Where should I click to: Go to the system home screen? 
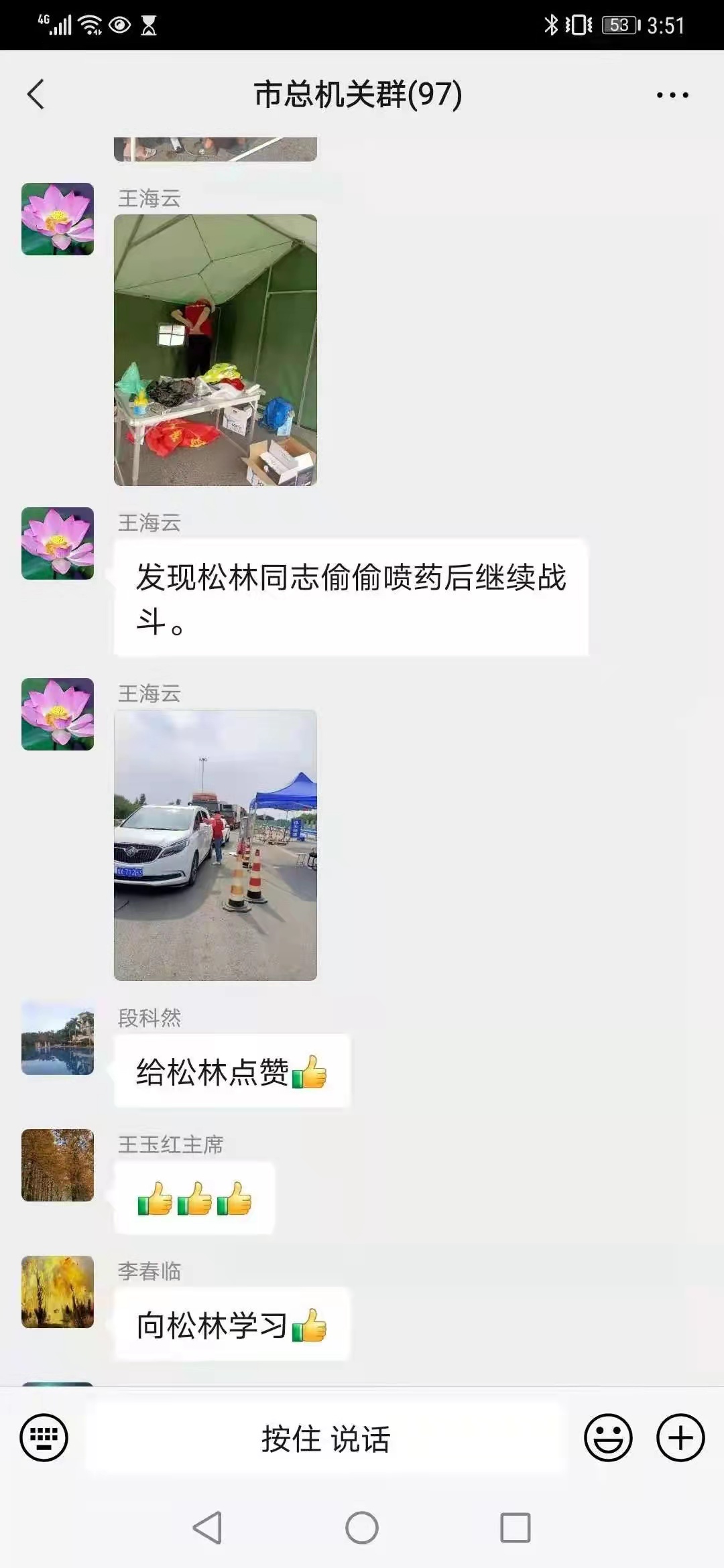tap(362, 1528)
